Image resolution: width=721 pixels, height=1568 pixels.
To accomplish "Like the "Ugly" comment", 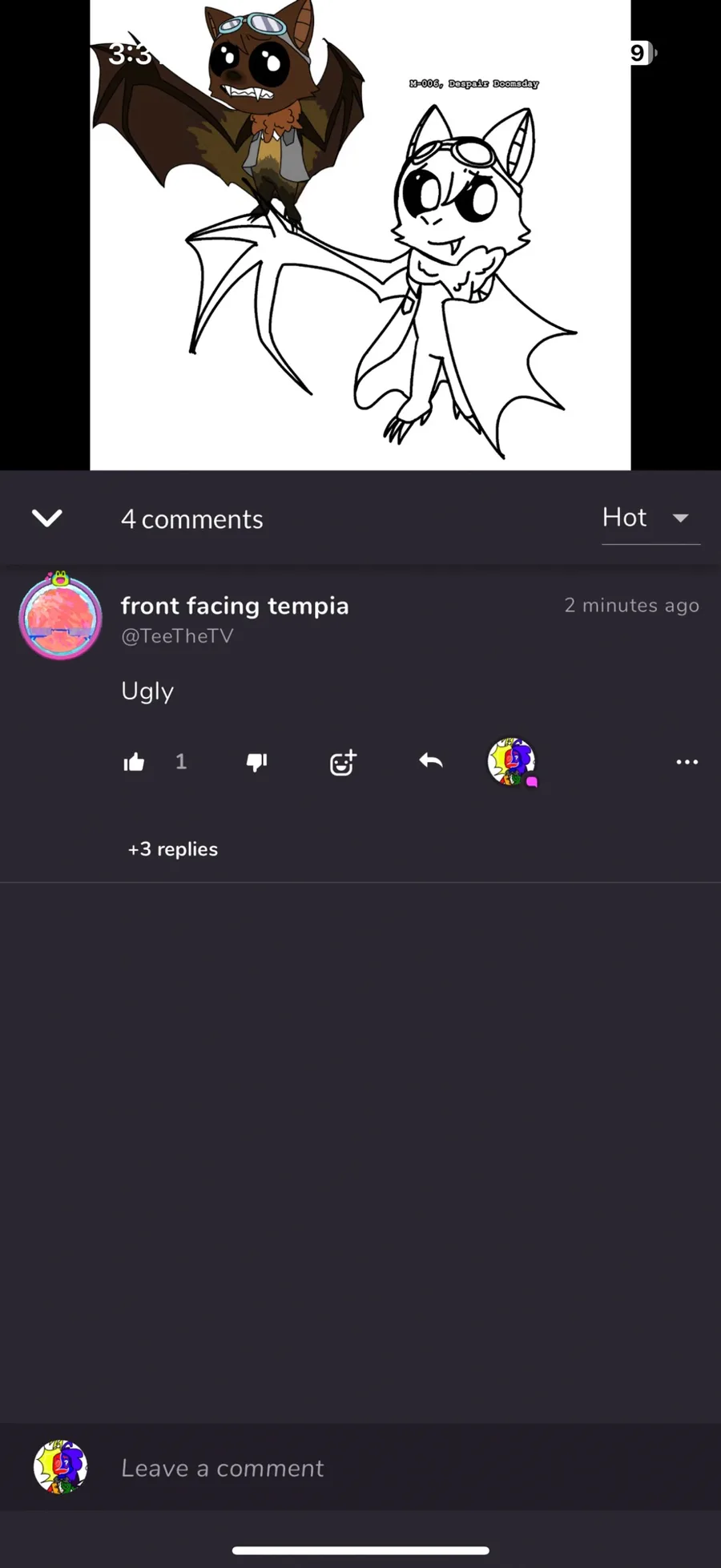I will [134, 762].
